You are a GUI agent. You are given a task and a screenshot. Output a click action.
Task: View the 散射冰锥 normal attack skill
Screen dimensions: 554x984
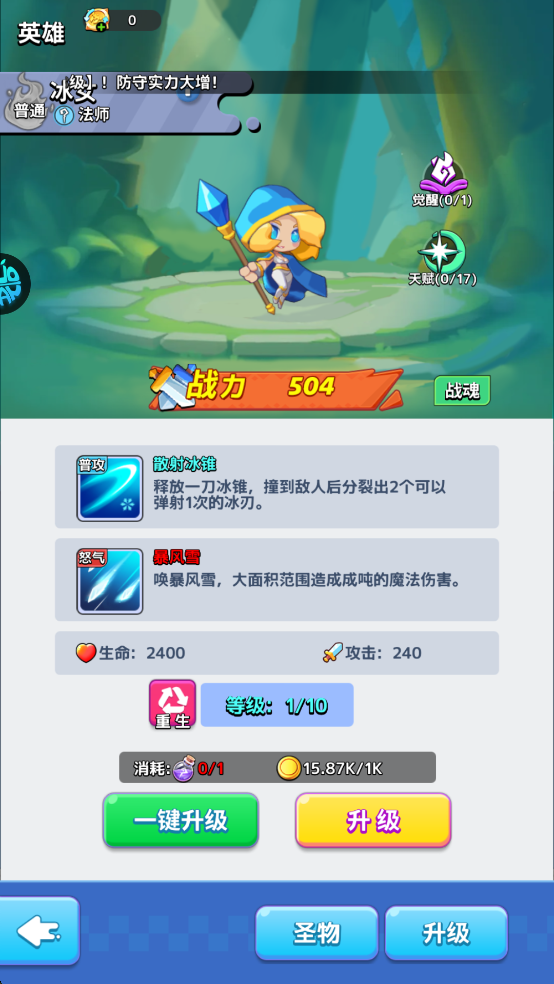point(110,488)
